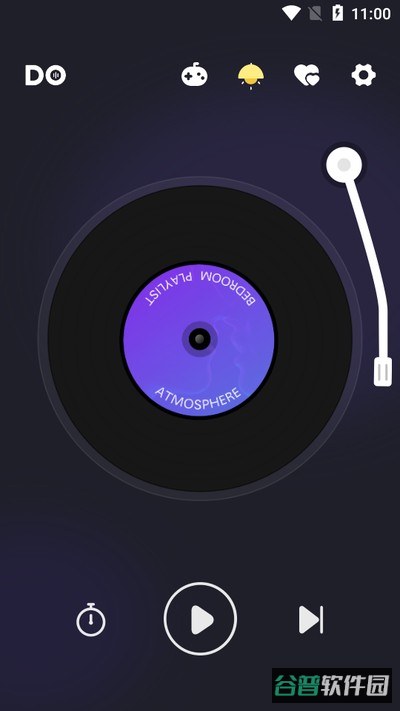Screen dimensions: 400x711
Task: Tap the Atmosphere vinyl record
Action: click(200, 338)
